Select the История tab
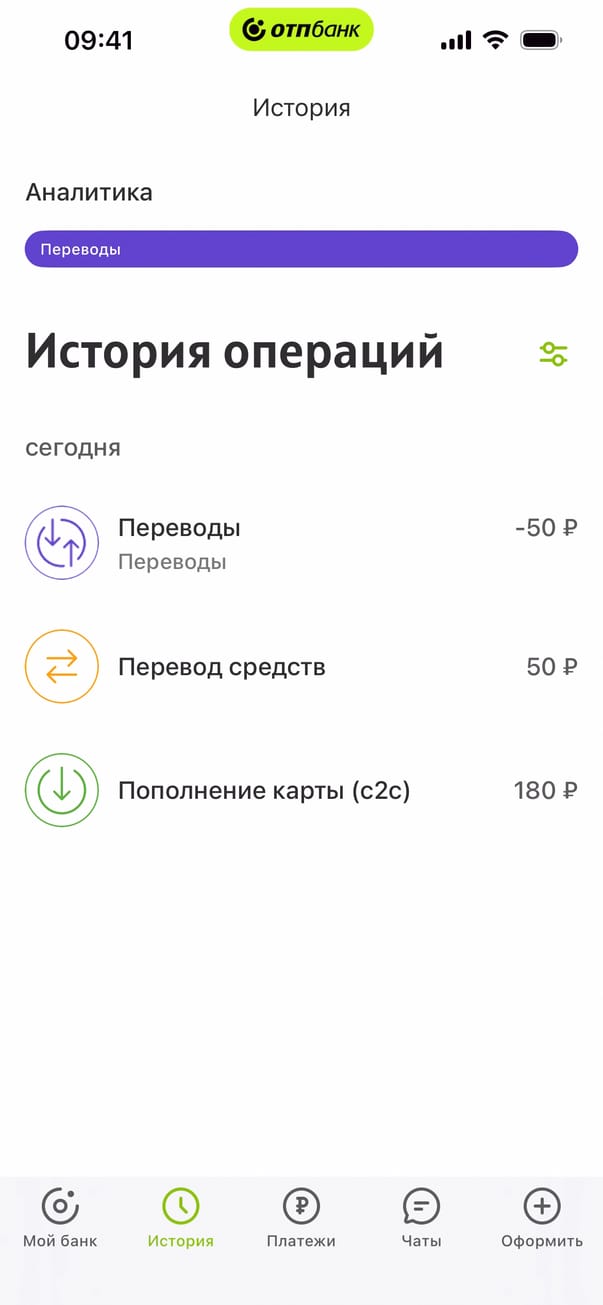The image size is (603, 1305). pos(181,1219)
